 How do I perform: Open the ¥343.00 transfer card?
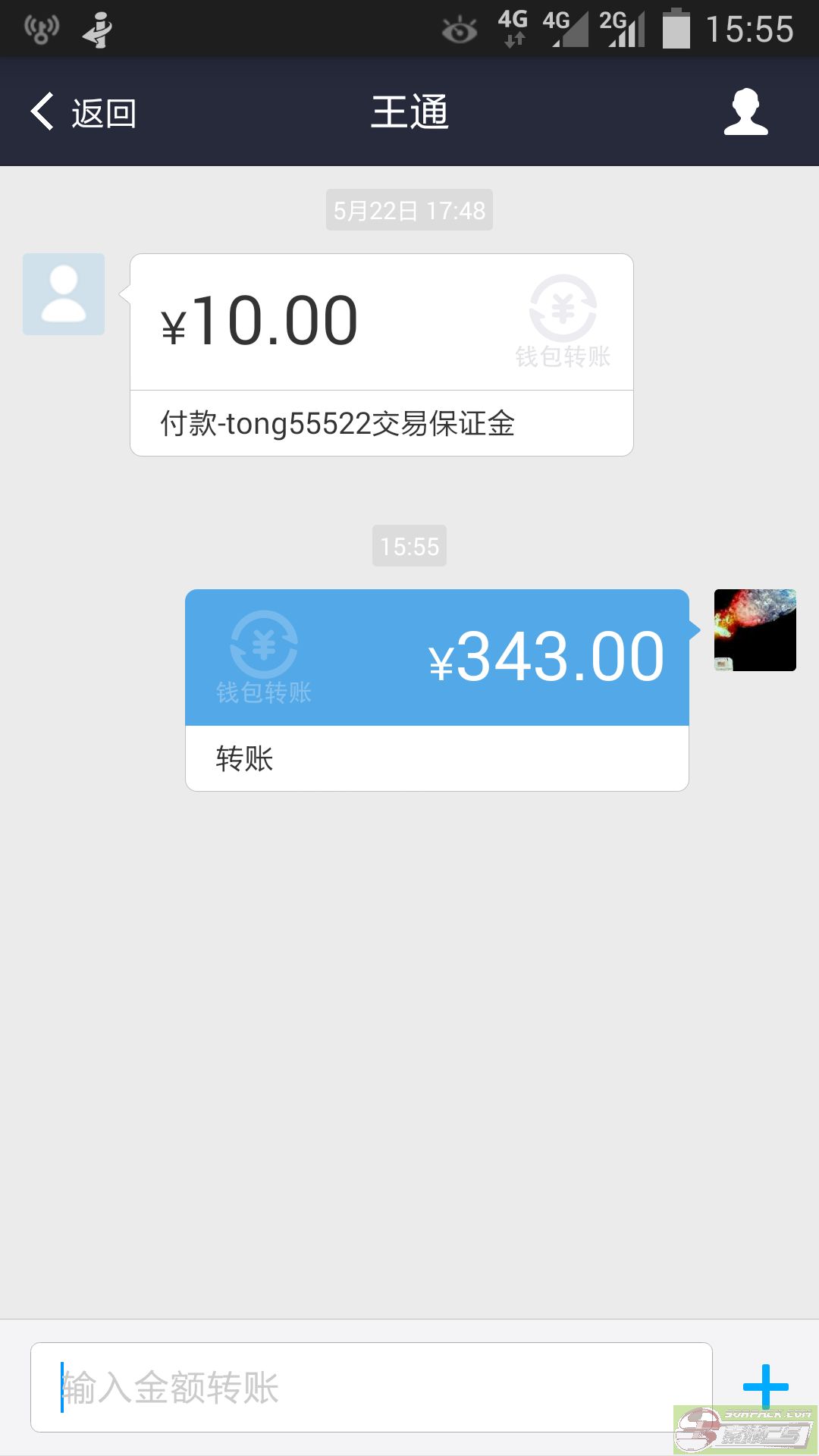click(437, 690)
